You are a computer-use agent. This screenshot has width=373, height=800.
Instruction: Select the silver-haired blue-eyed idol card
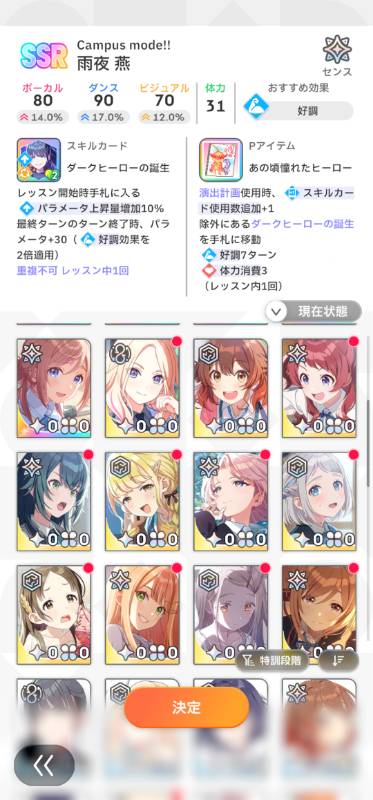pyautogui.click(x=319, y=502)
